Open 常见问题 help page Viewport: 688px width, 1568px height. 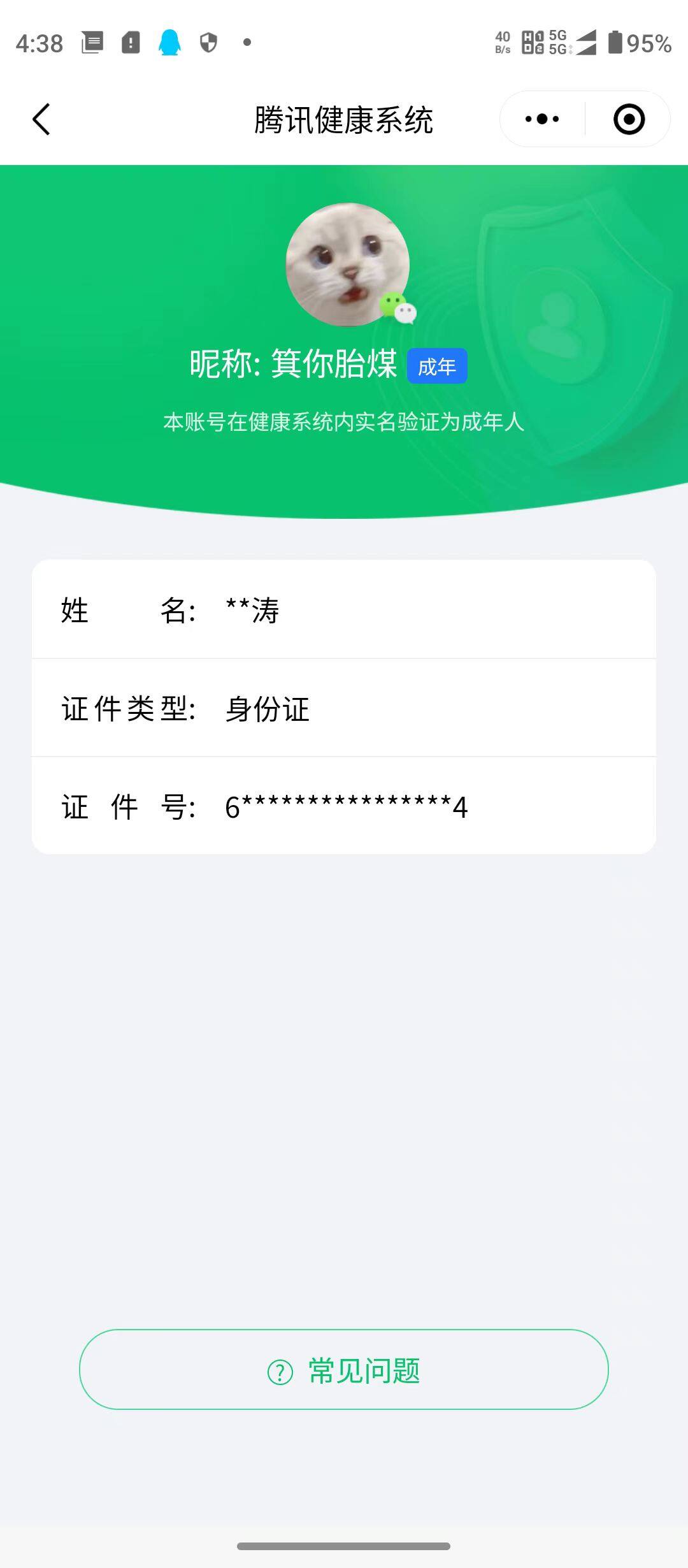click(x=344, y=1370)
